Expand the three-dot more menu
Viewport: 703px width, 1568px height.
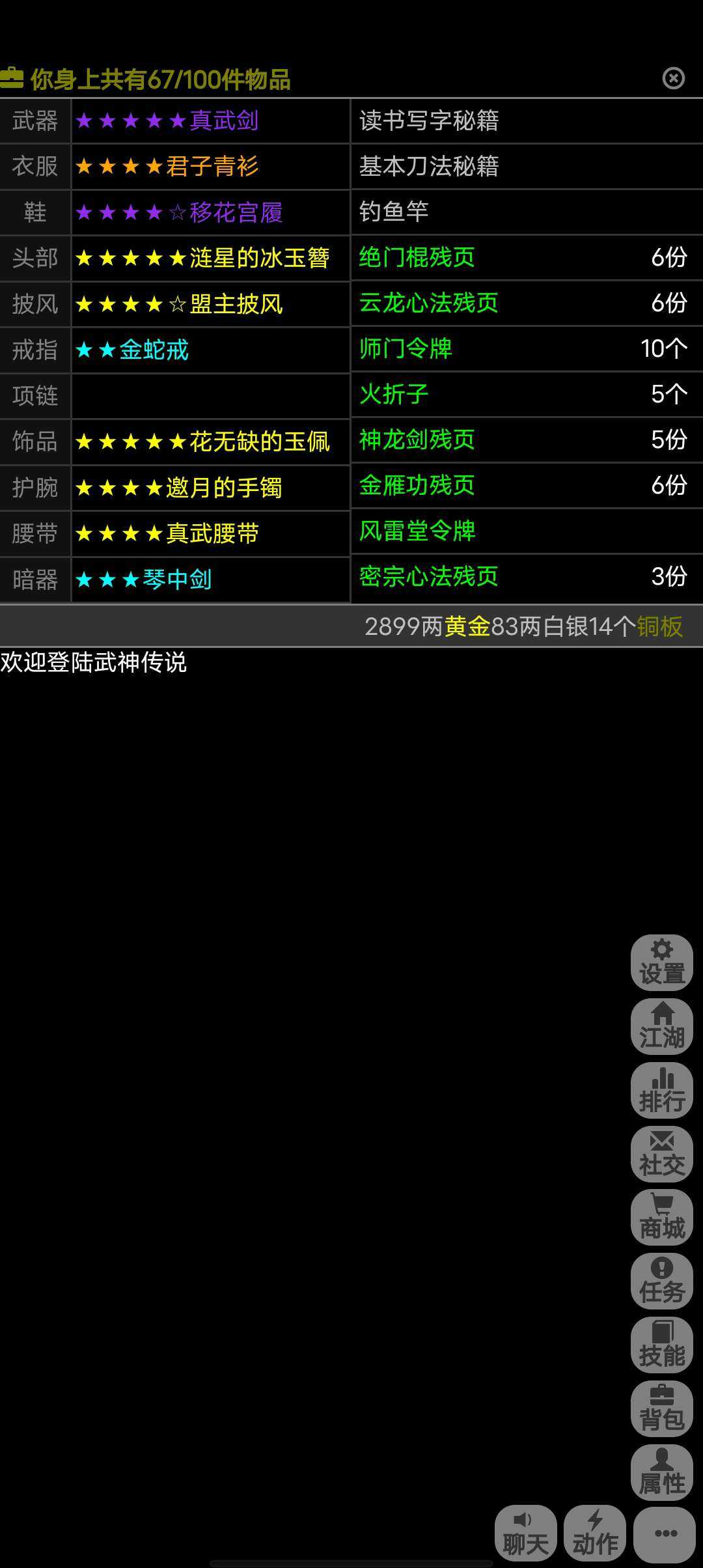pos(665,1533)
